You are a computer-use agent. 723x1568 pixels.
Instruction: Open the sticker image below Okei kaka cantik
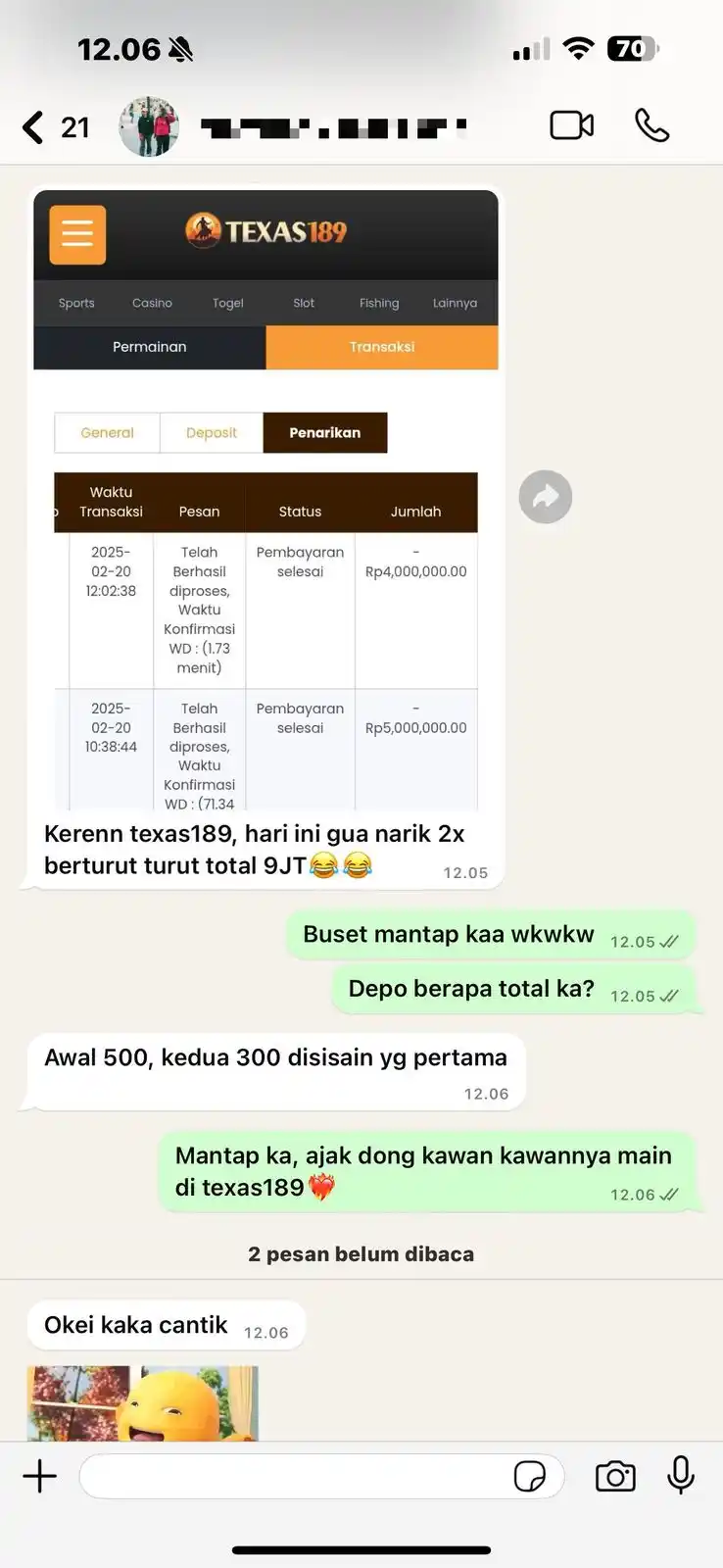[x=143, y=1403]
